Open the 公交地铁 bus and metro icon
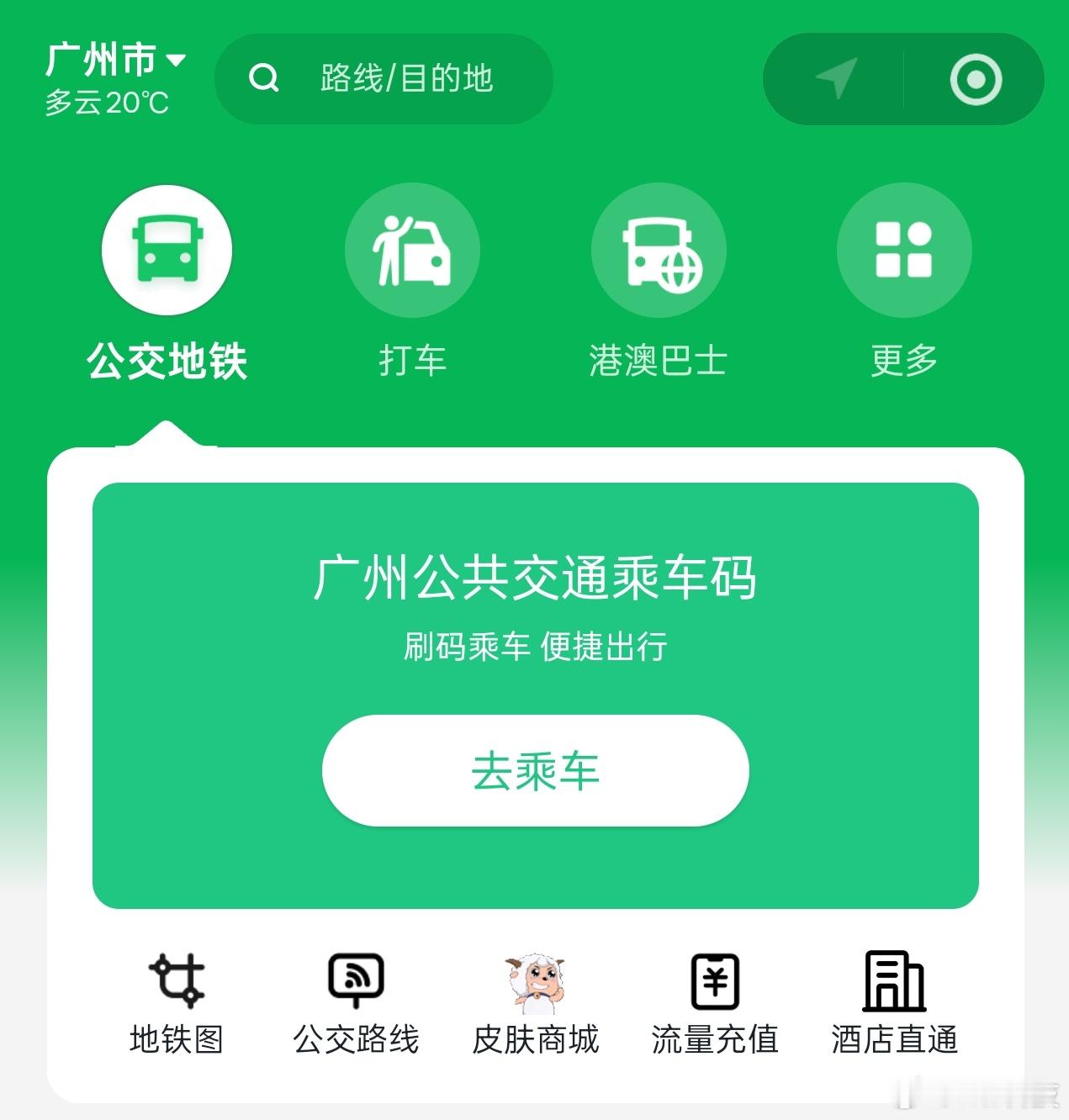The width and height of the screenshot is (1069, 1120). [x=166, y=250]
